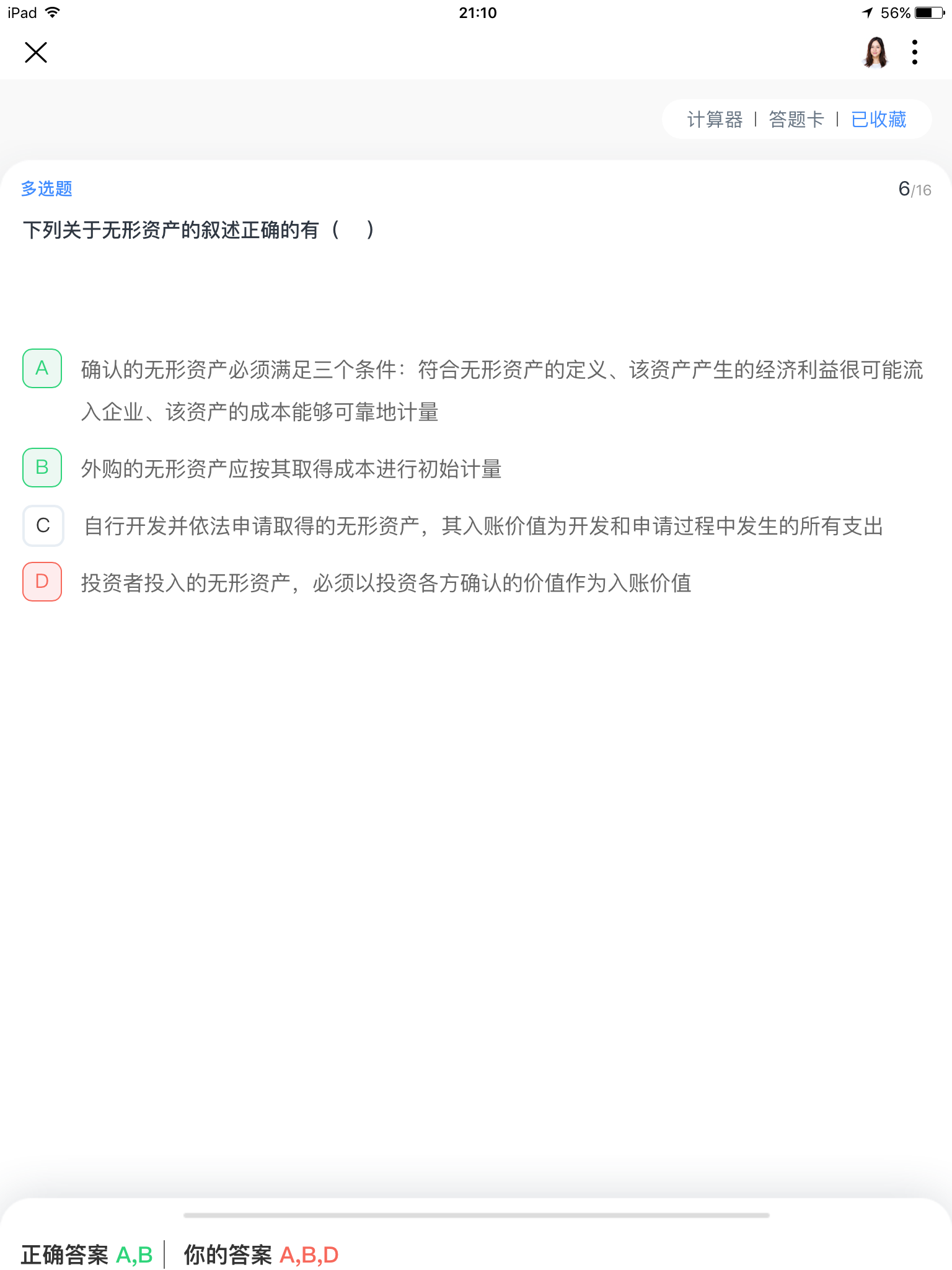Tap the bottom answer panel drag handle
This screenshot has height=1270, width=952.
pos(477,1215)
